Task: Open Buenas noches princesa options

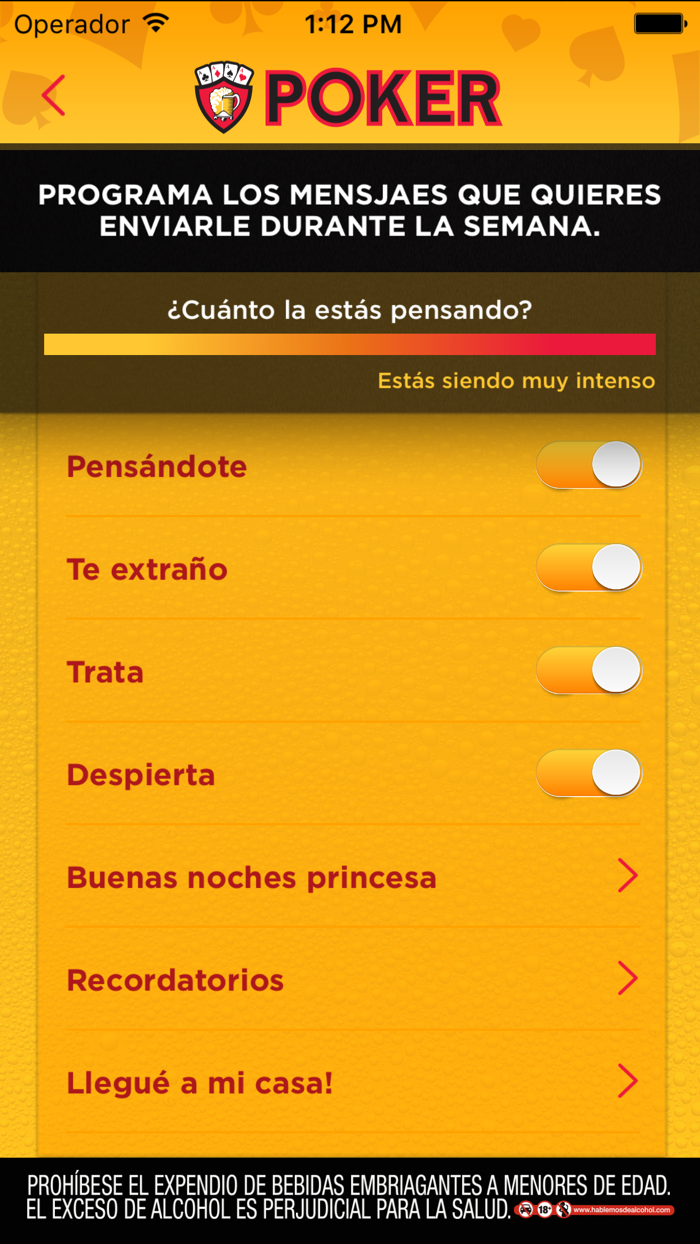Action: (352, 877)
